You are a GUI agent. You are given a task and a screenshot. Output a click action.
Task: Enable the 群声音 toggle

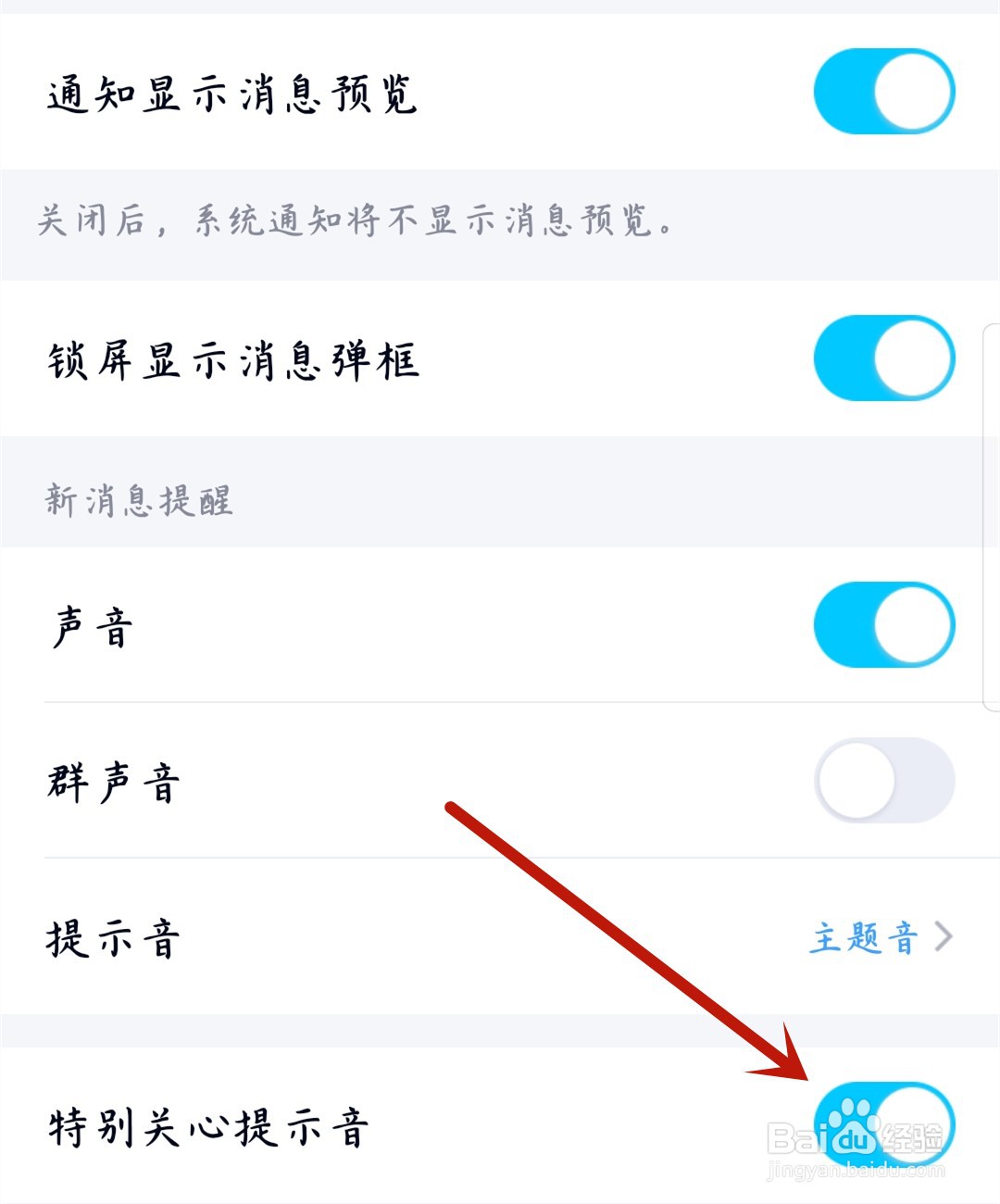tap(883, 781)
